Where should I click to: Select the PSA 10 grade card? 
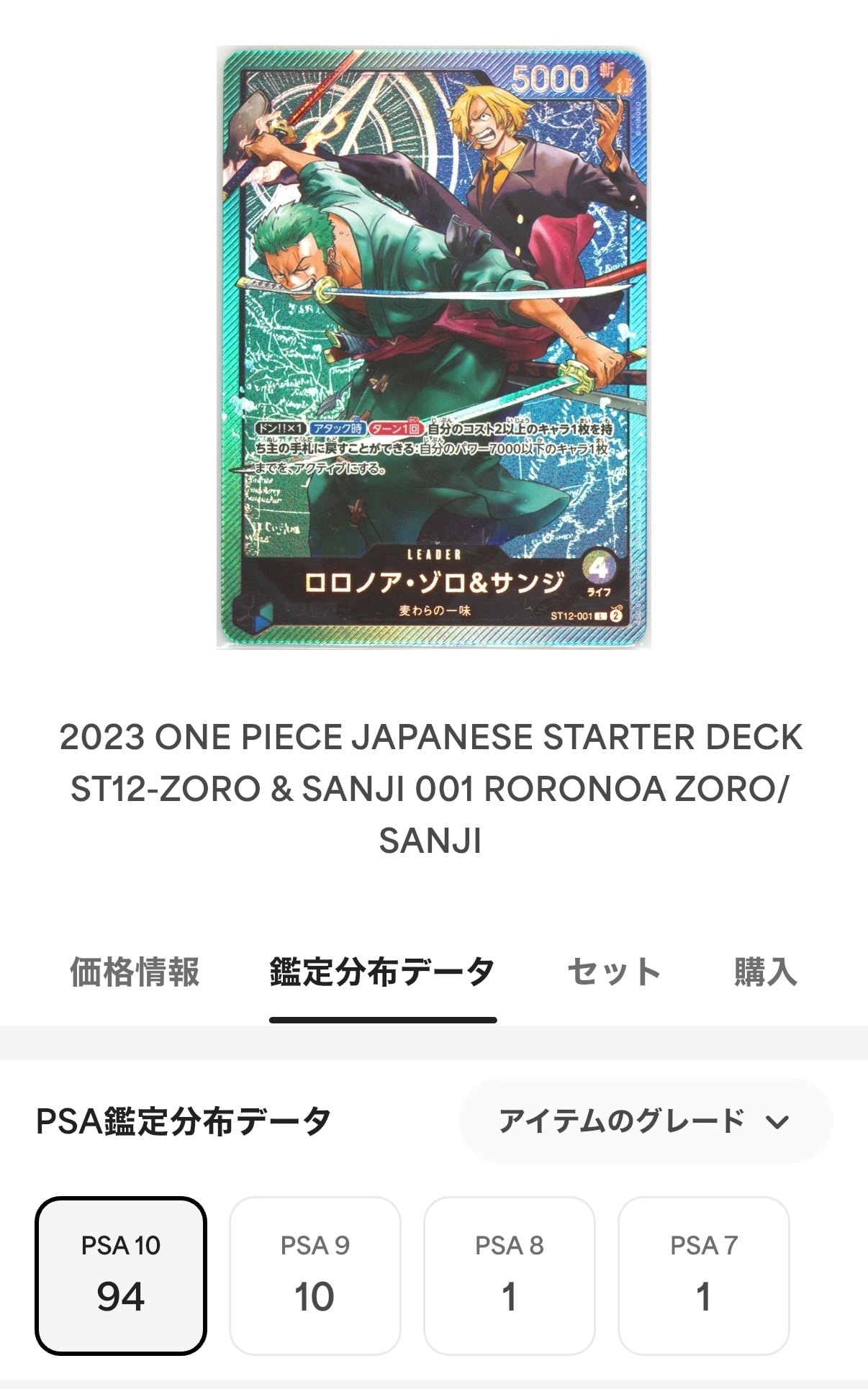121,1275
